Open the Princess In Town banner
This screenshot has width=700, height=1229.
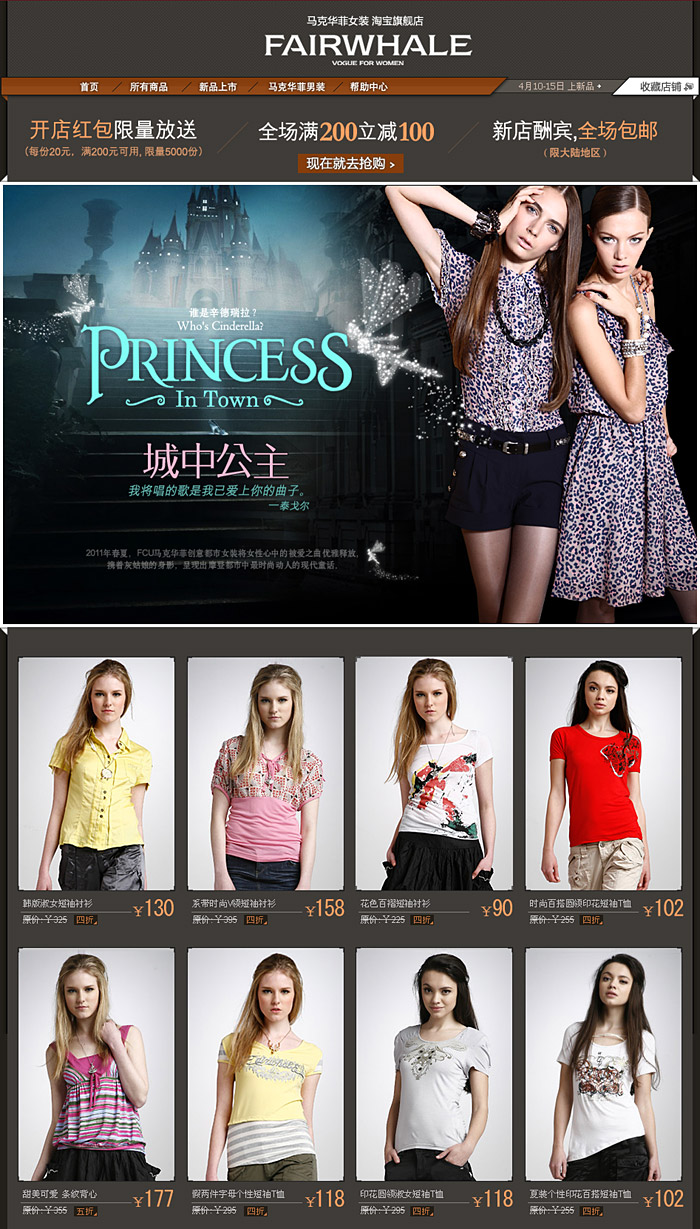(349, 404)
